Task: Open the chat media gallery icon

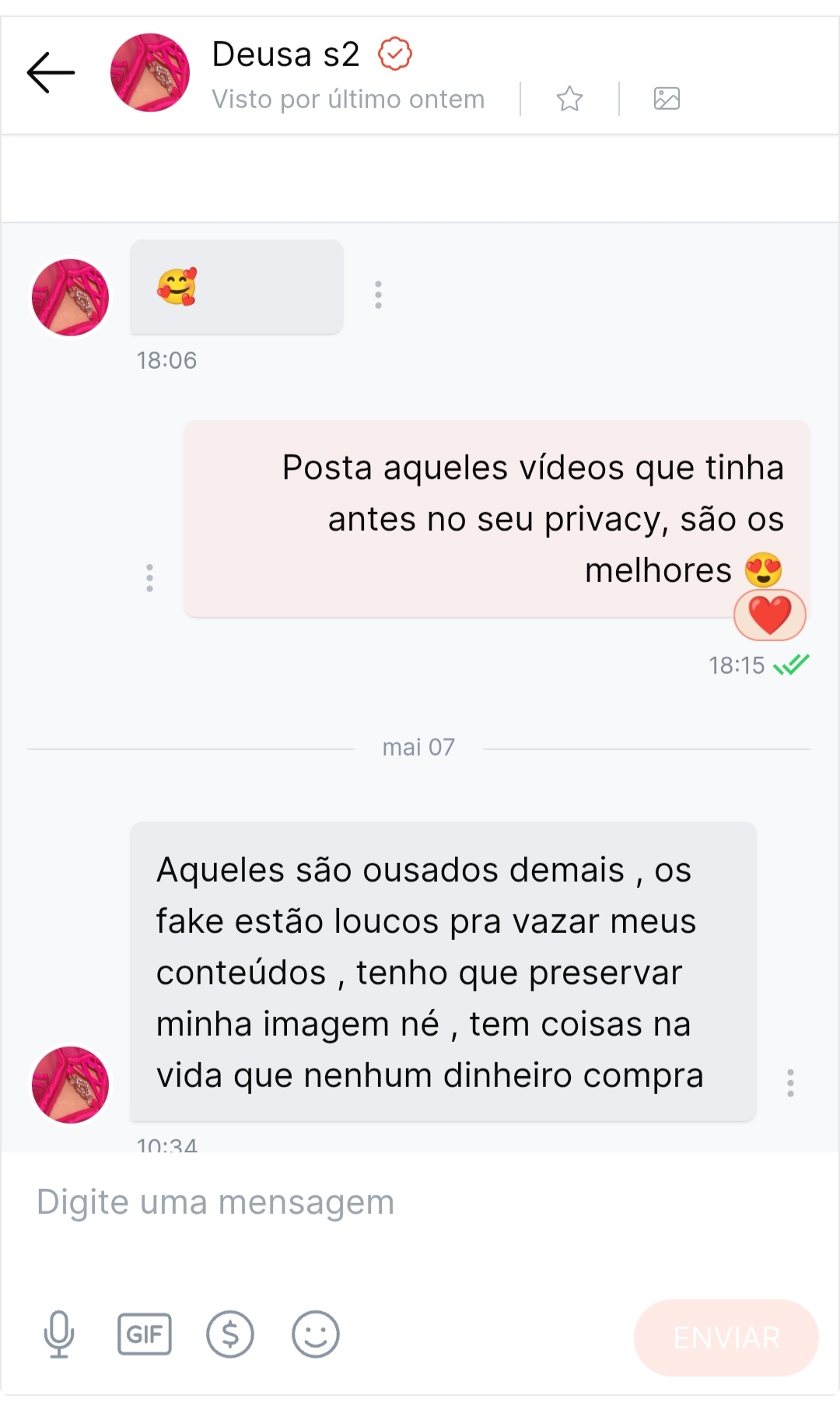Action: [x=667, y=99]
